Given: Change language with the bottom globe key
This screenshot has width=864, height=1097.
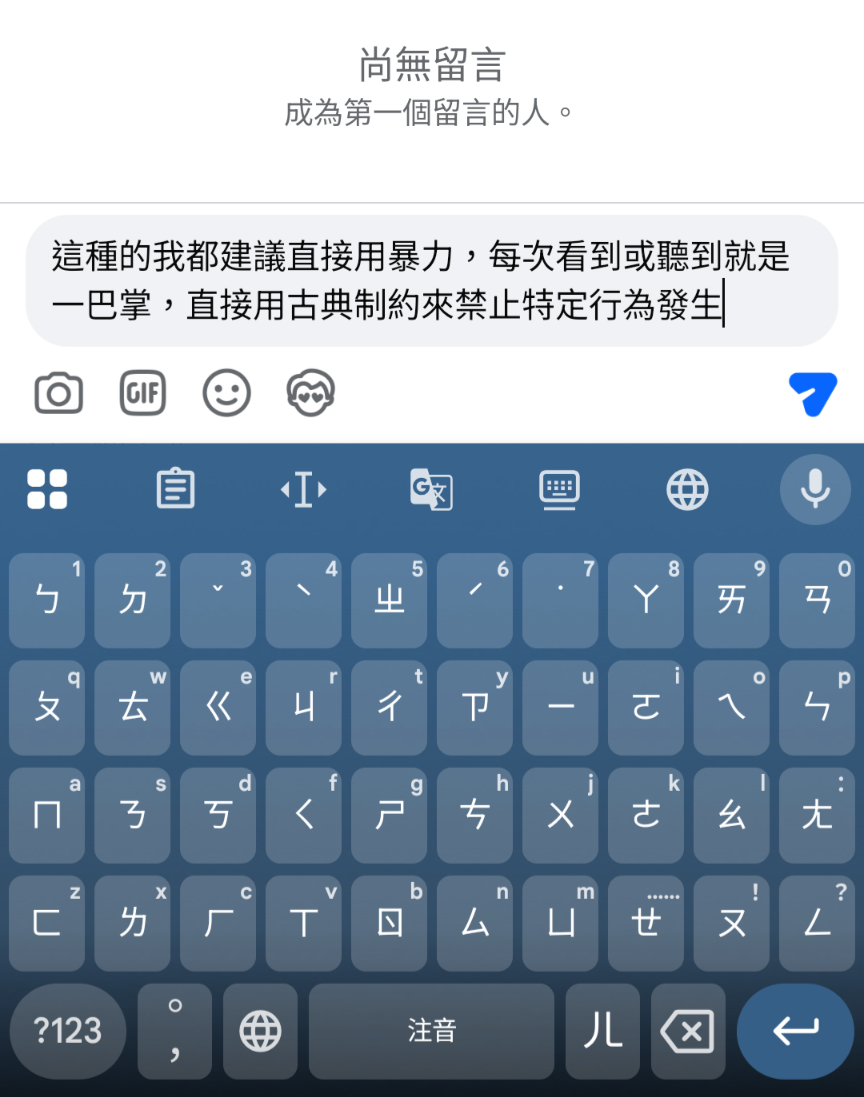Looking at the screenshot, I should click(260, 1031).
